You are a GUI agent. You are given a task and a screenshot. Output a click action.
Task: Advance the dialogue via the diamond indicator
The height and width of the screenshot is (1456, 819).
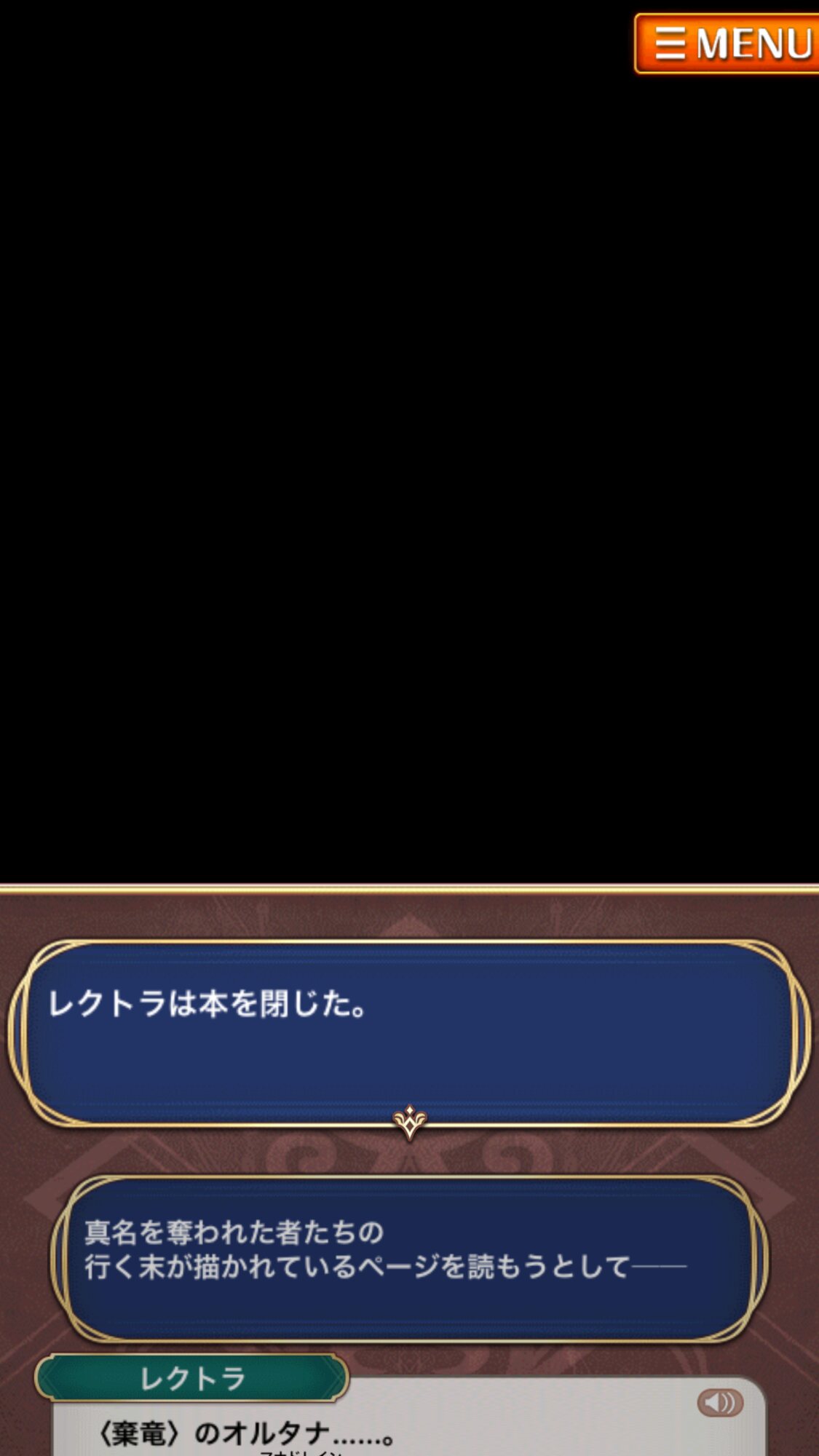click(x=410, y=1122)
